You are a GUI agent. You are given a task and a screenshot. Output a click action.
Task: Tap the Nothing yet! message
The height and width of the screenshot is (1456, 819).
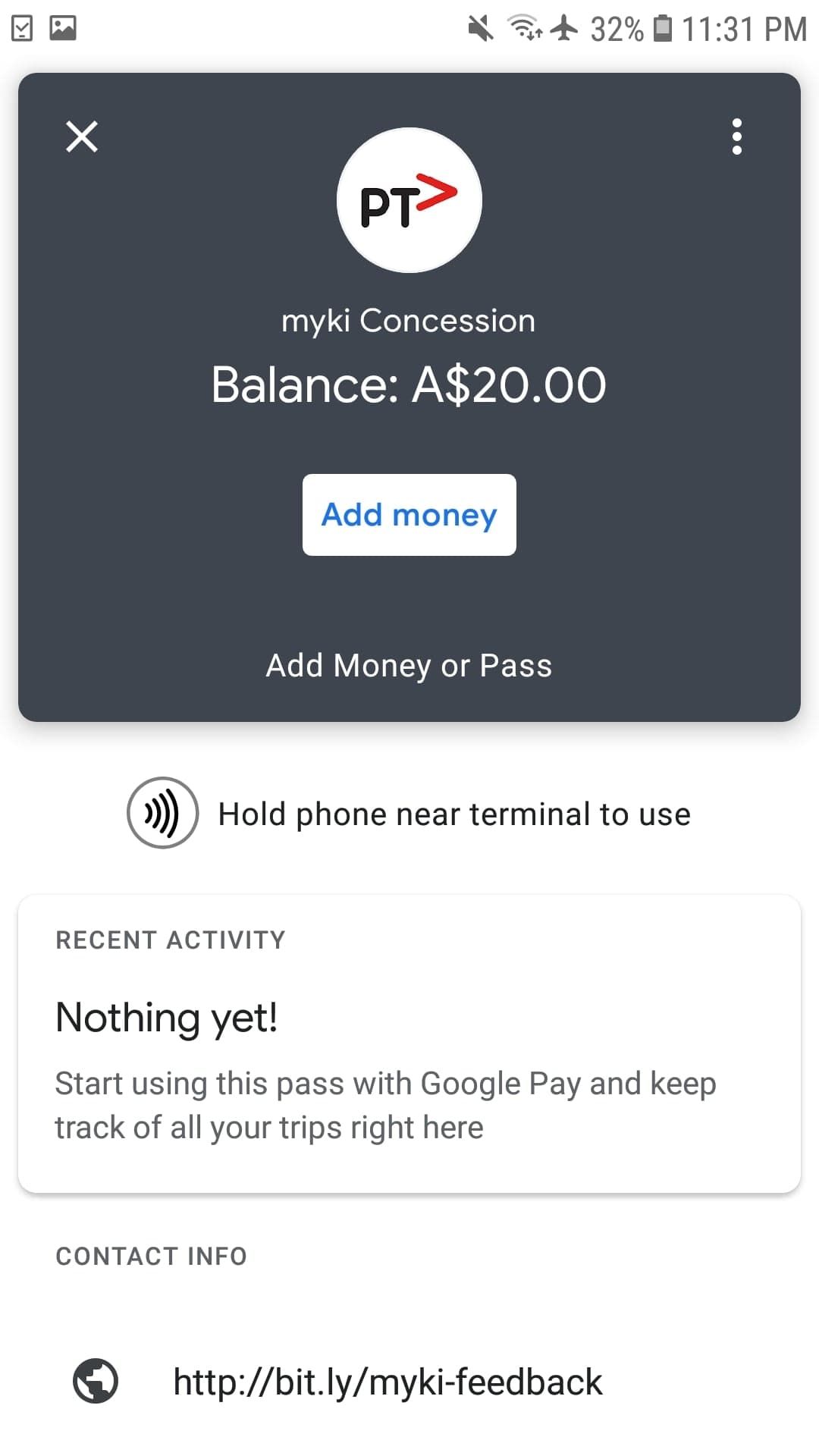[x=166, y=1016]
